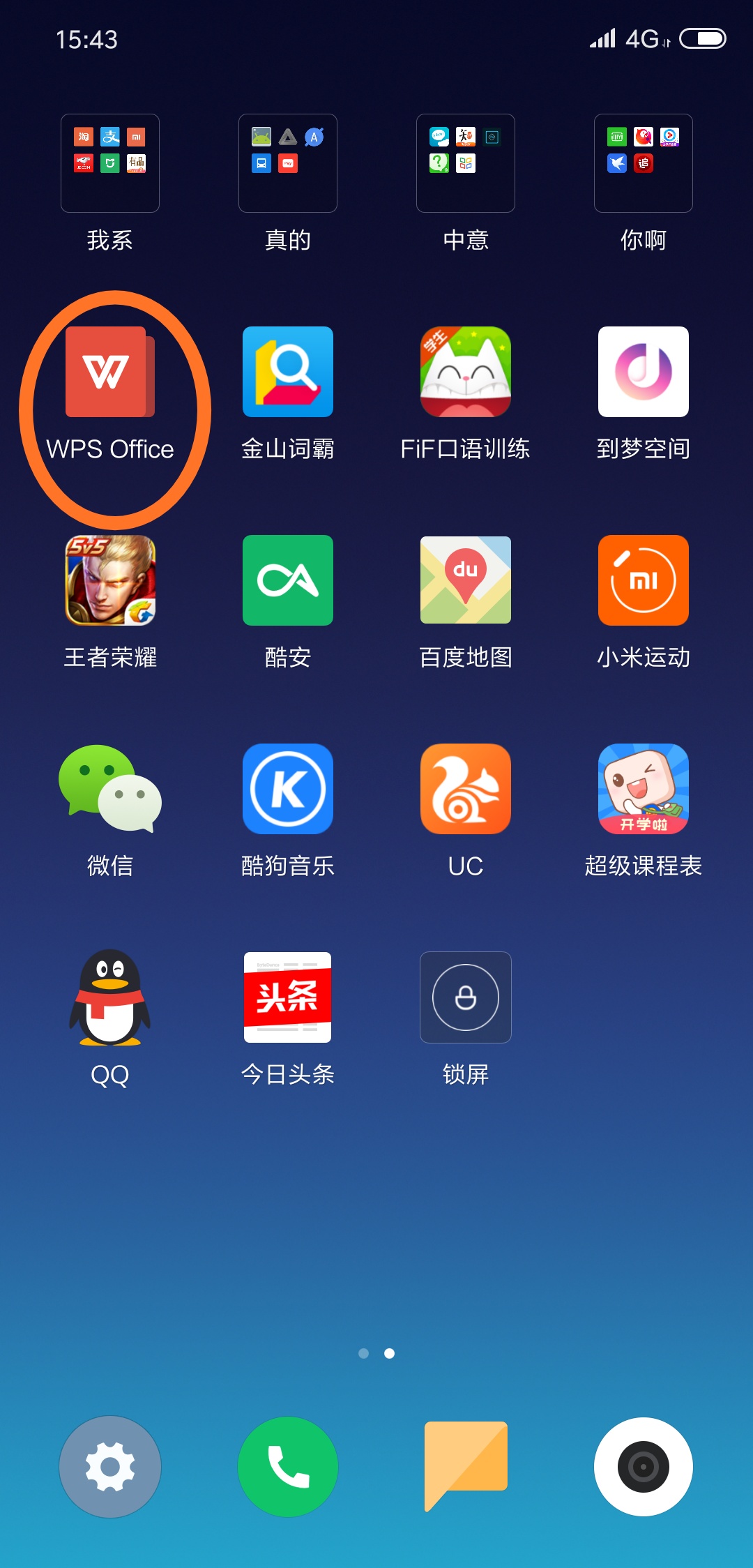The image size is (753, 1568).
Task: Open the Phone dialer in the dock
Action: click(287, 1466)
